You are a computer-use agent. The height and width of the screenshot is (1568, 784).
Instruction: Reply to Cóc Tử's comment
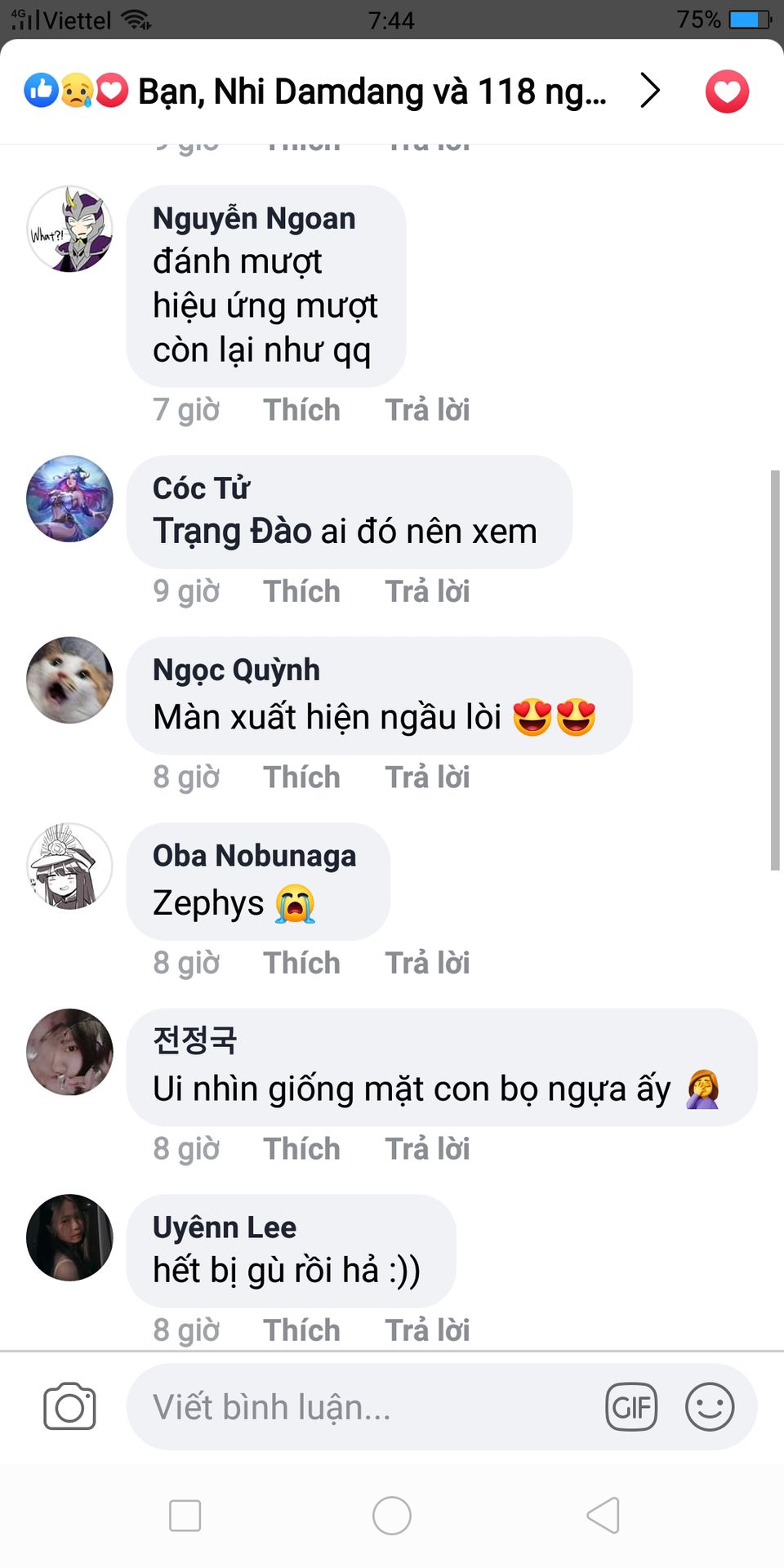coord(427,591)
